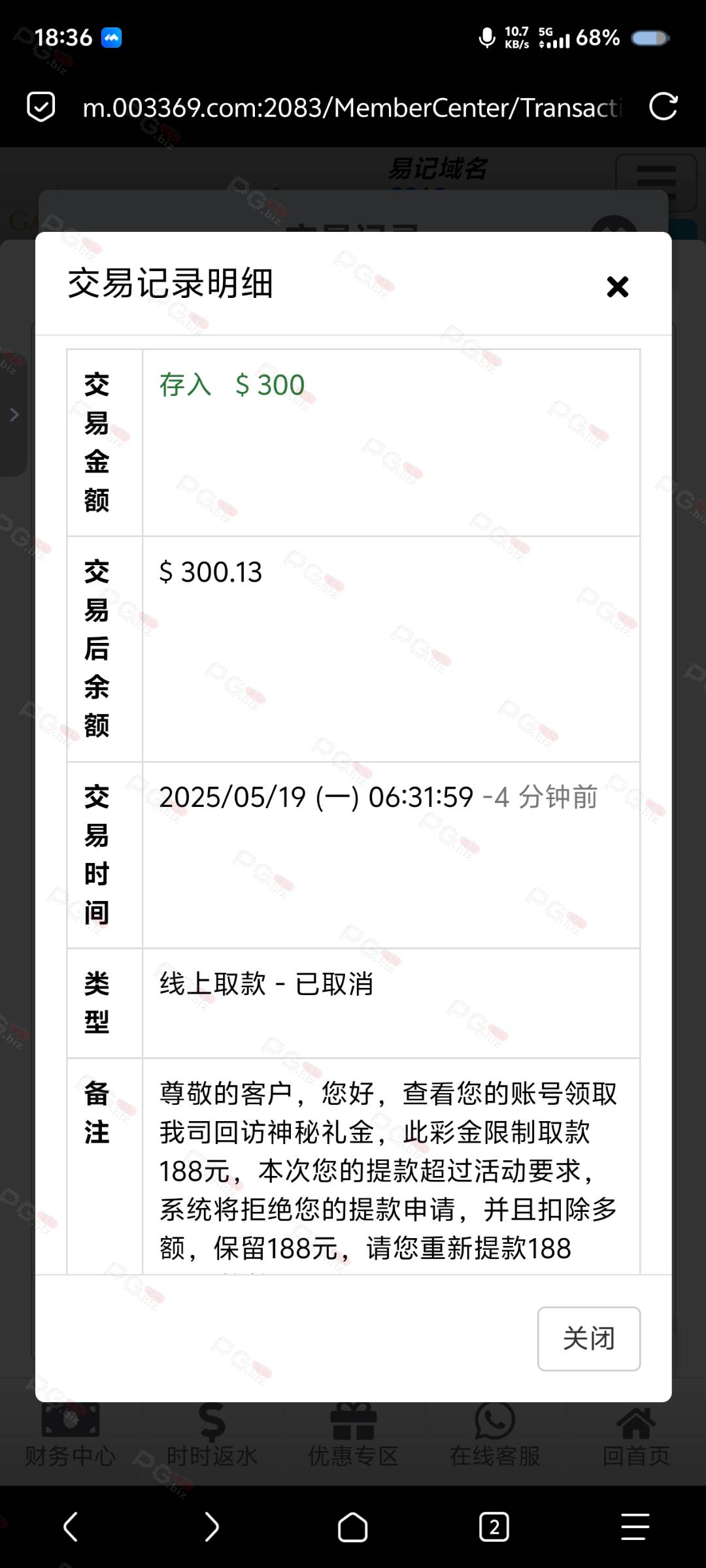Open the browser home page

tap(352, 1527)
